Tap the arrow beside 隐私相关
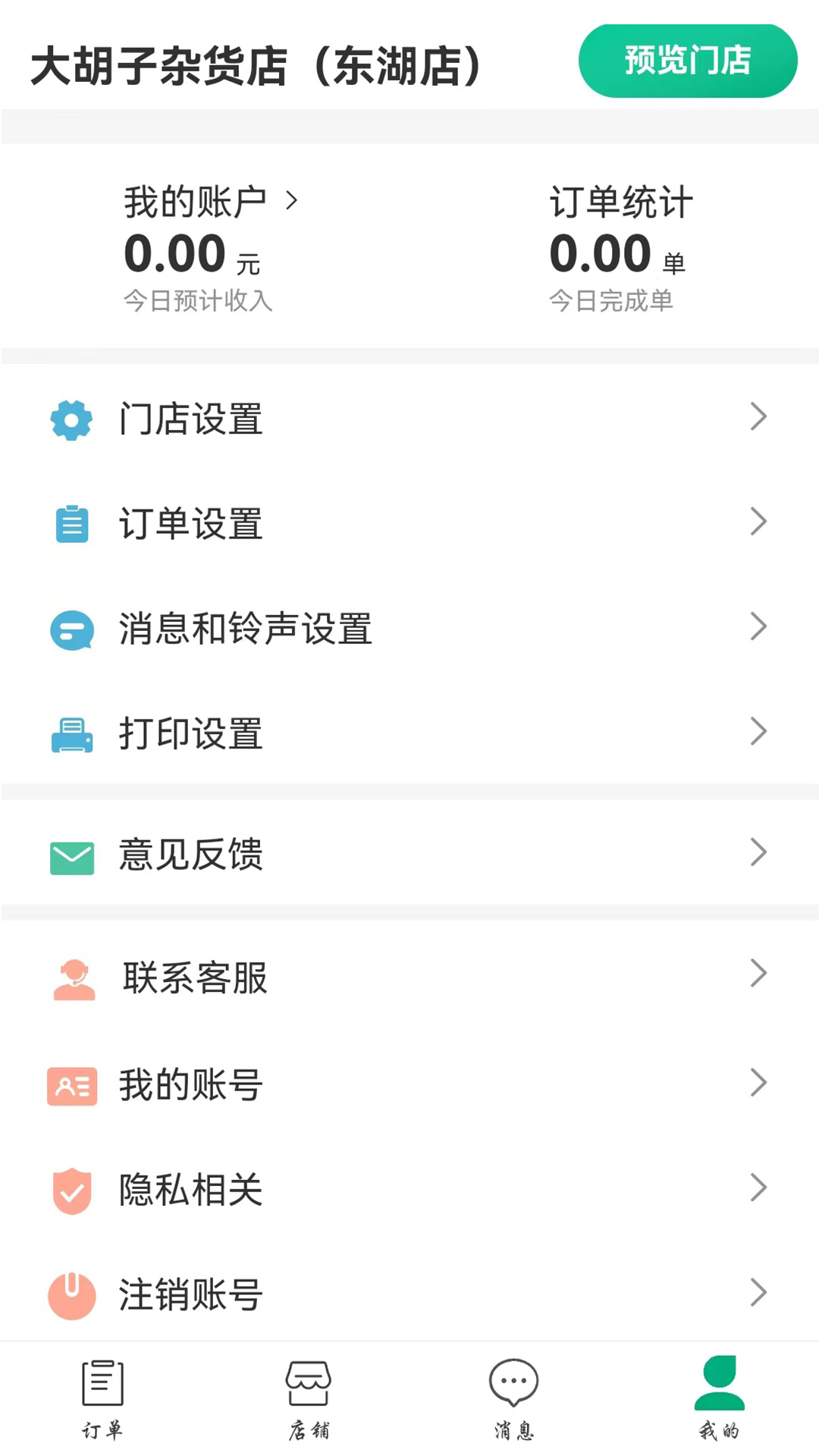This screenshot has width=819, height=1456. (x=758, y=1188)
